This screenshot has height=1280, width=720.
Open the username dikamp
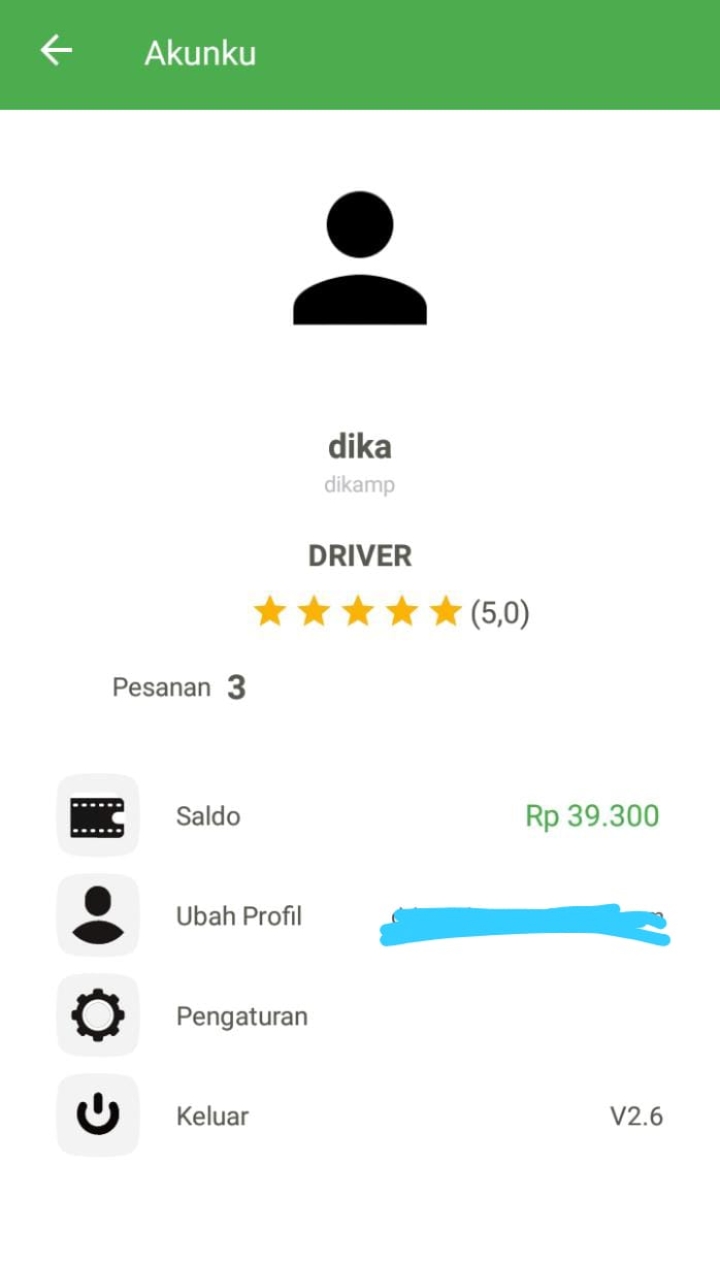[x=359, y=485]
